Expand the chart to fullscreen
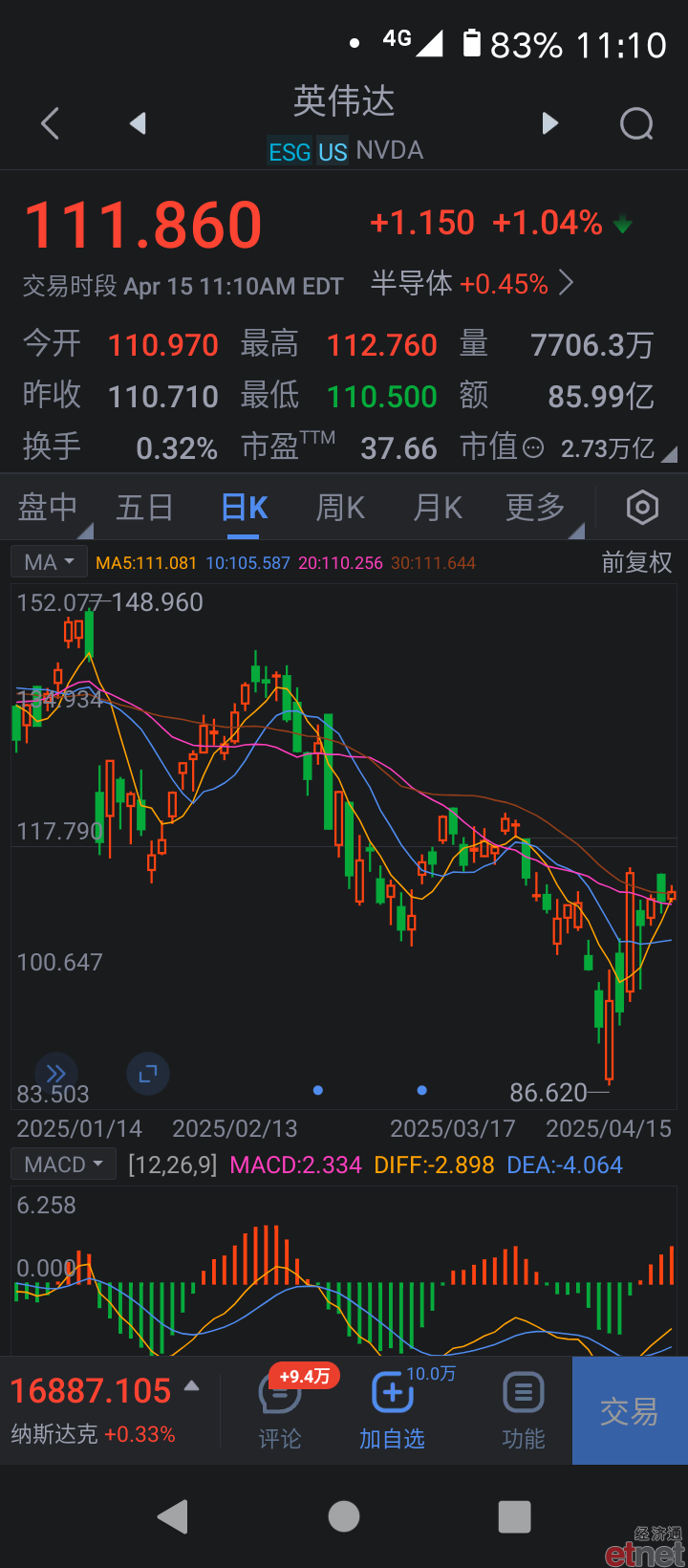The width and height of the screenshot is (688, 1568). point(148,1074)
